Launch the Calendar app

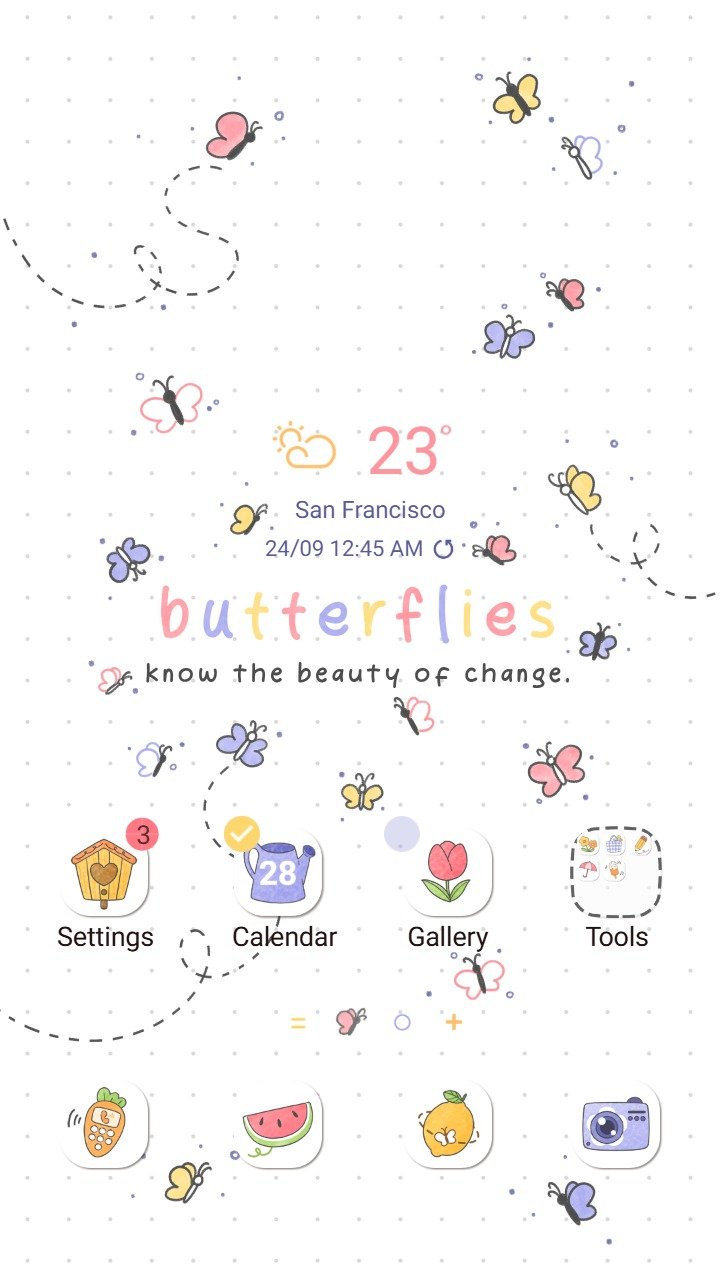click(x=279, y=873)
